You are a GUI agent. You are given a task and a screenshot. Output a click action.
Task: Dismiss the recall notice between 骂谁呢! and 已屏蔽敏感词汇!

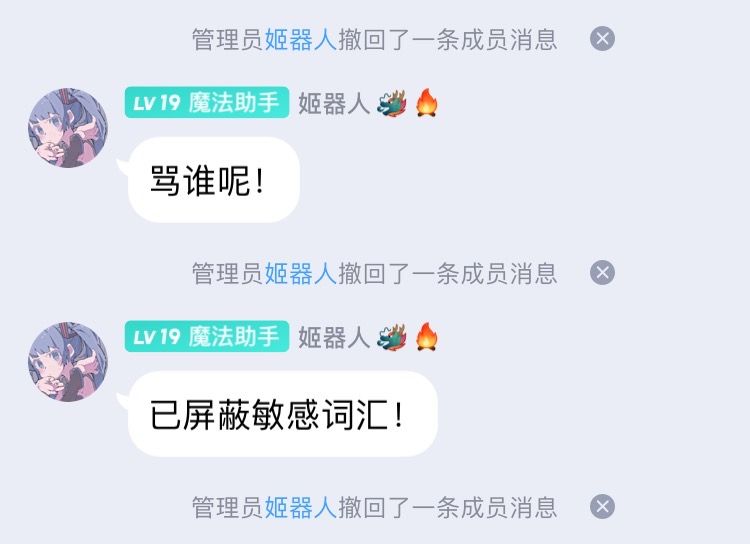tap(602, 273)
